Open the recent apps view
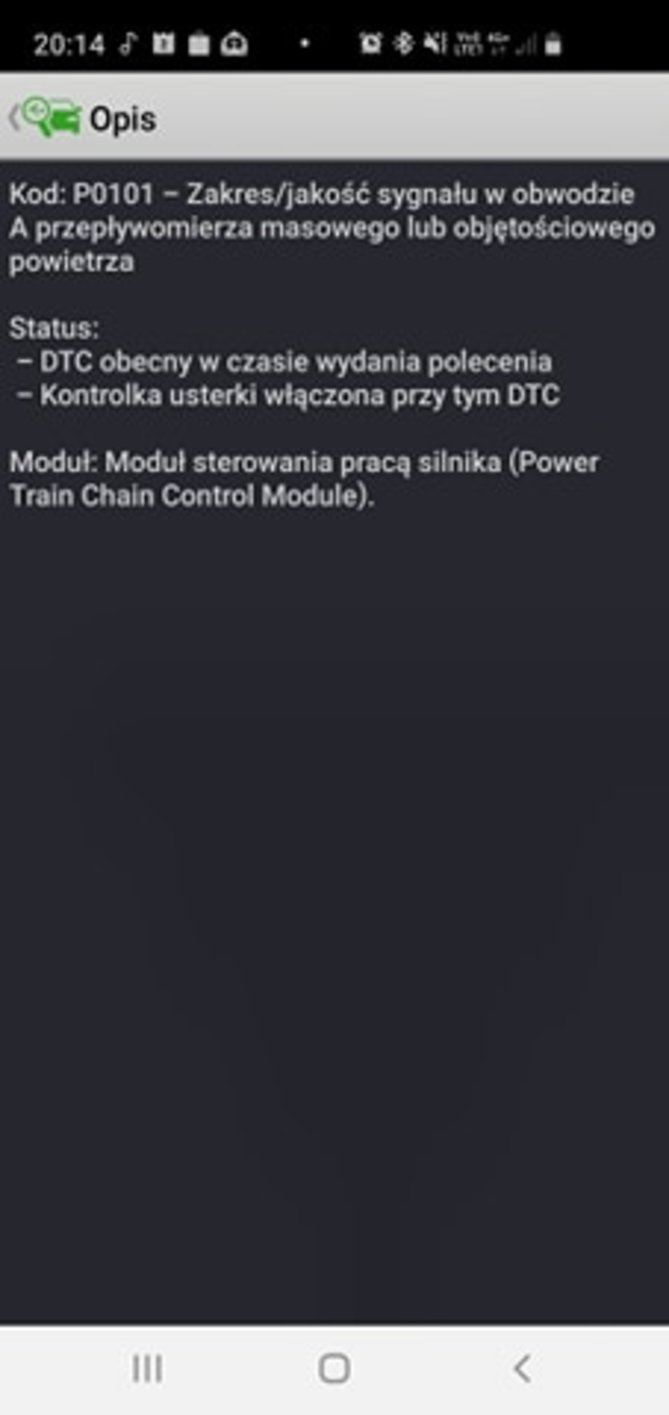 pyautogui.click(x=147, y=1368)
